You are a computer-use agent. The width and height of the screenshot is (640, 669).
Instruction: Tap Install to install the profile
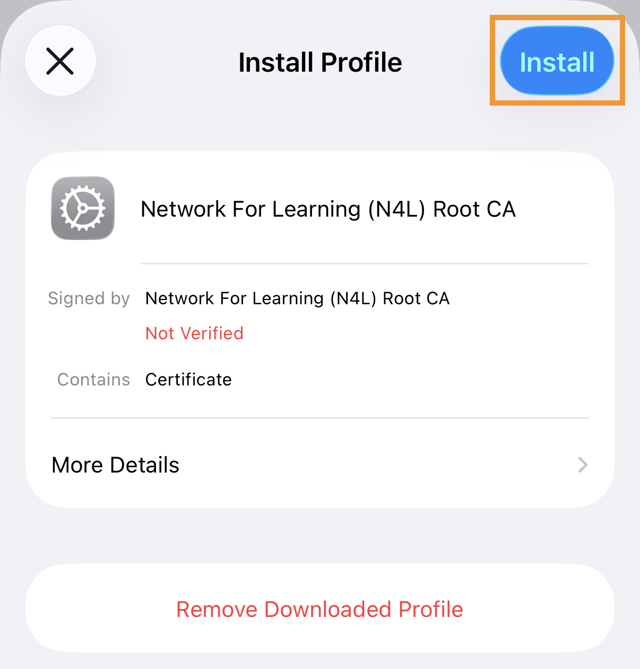pos(556,62)
